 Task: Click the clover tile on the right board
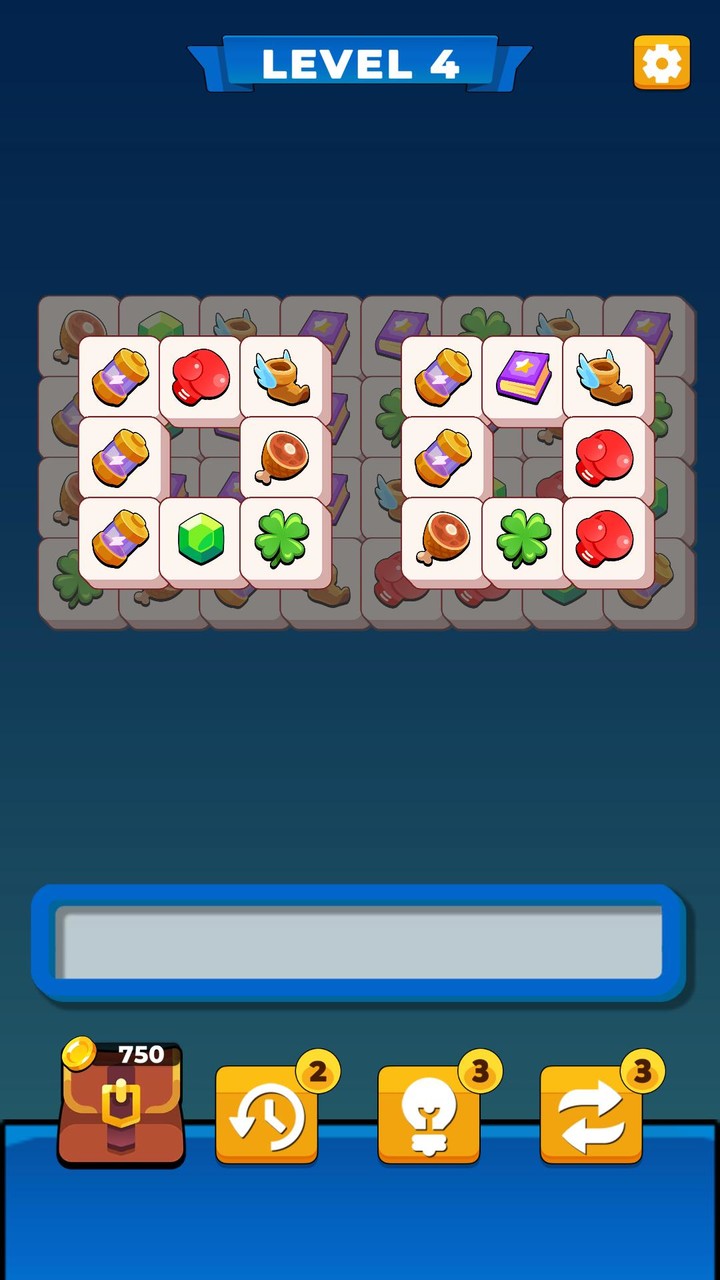pyautogui.click(x=522, y=537)
